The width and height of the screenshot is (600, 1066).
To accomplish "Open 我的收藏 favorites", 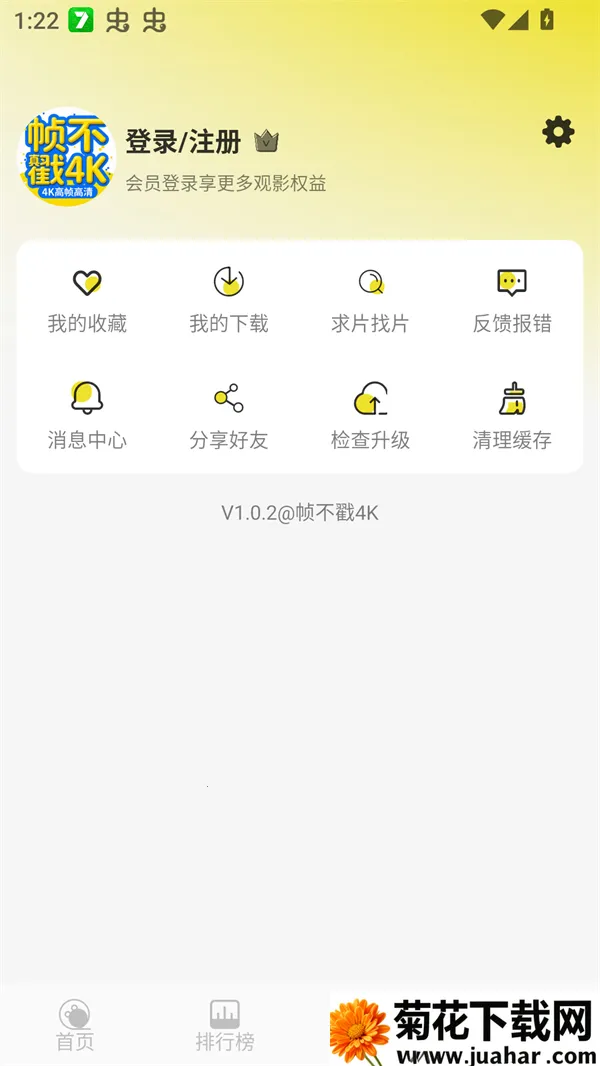I will [87, 300].
